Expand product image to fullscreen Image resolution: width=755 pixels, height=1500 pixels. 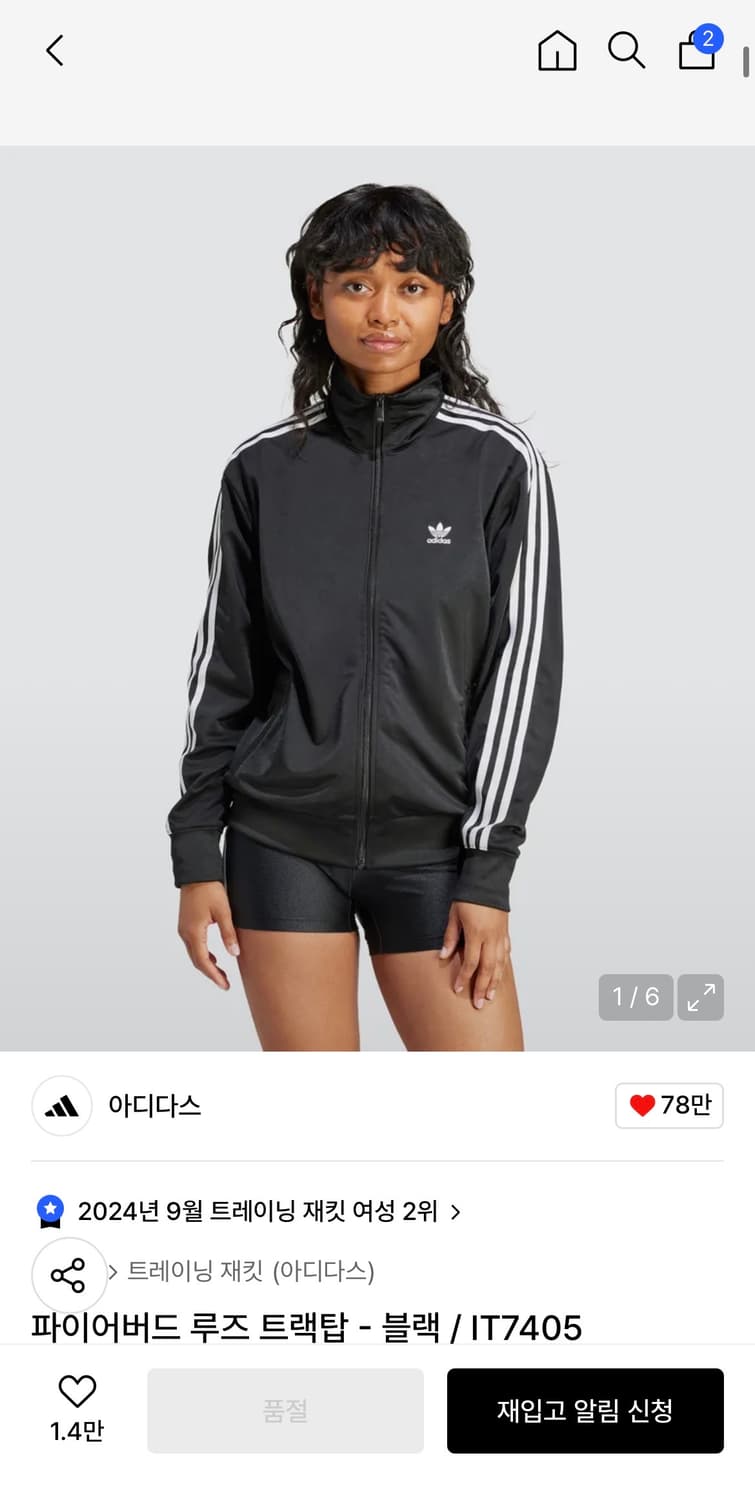(701, 998)
